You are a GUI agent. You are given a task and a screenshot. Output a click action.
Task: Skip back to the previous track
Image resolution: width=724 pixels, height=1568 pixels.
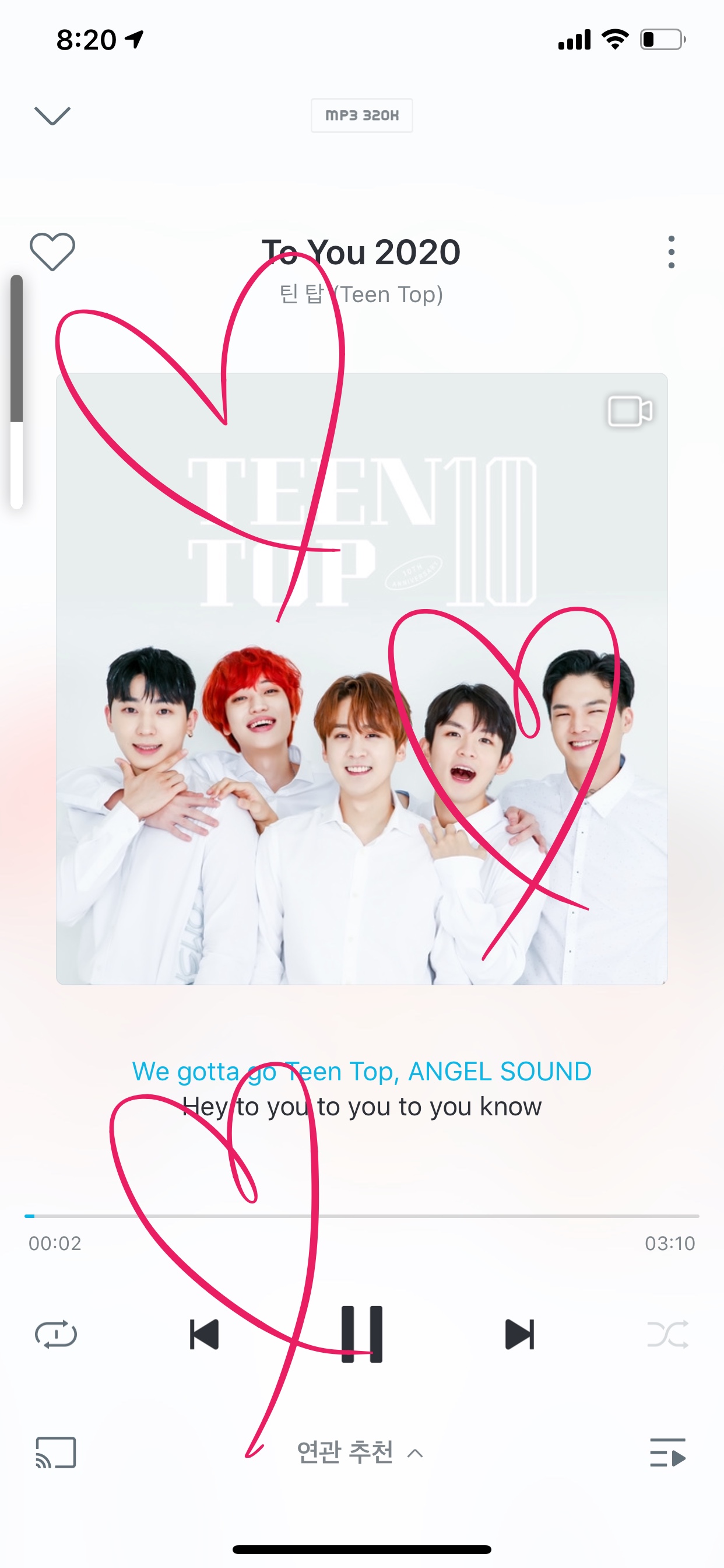[x=205, y=1334]
